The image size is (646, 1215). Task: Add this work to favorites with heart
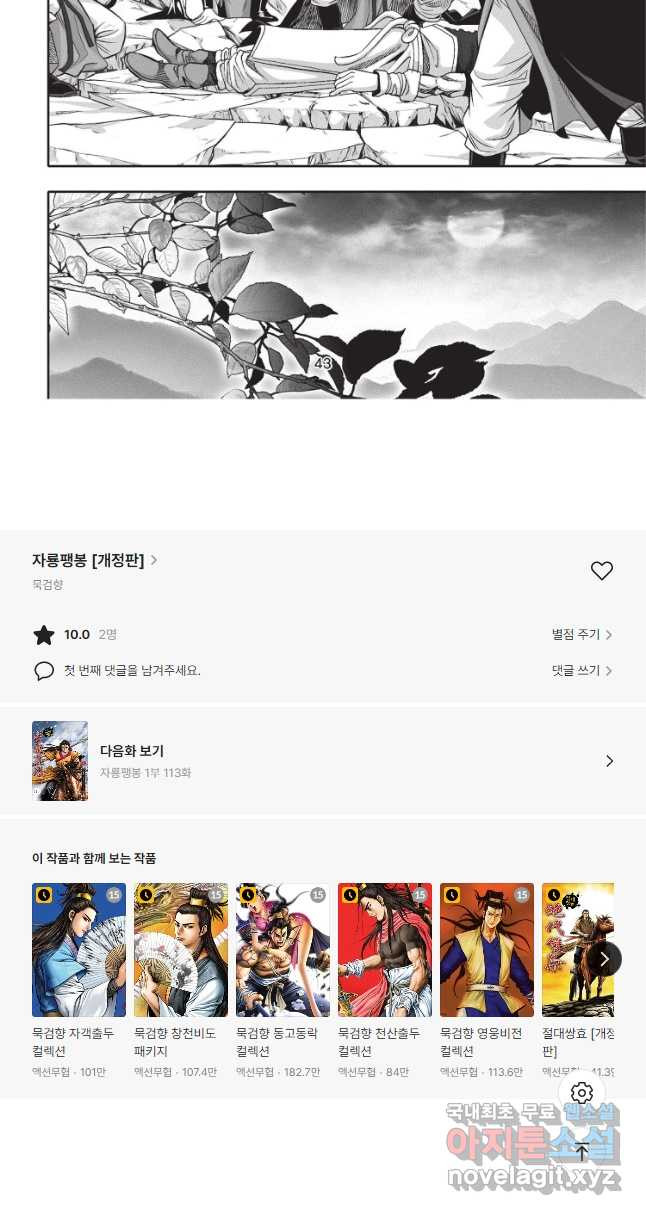pos(601,571)
